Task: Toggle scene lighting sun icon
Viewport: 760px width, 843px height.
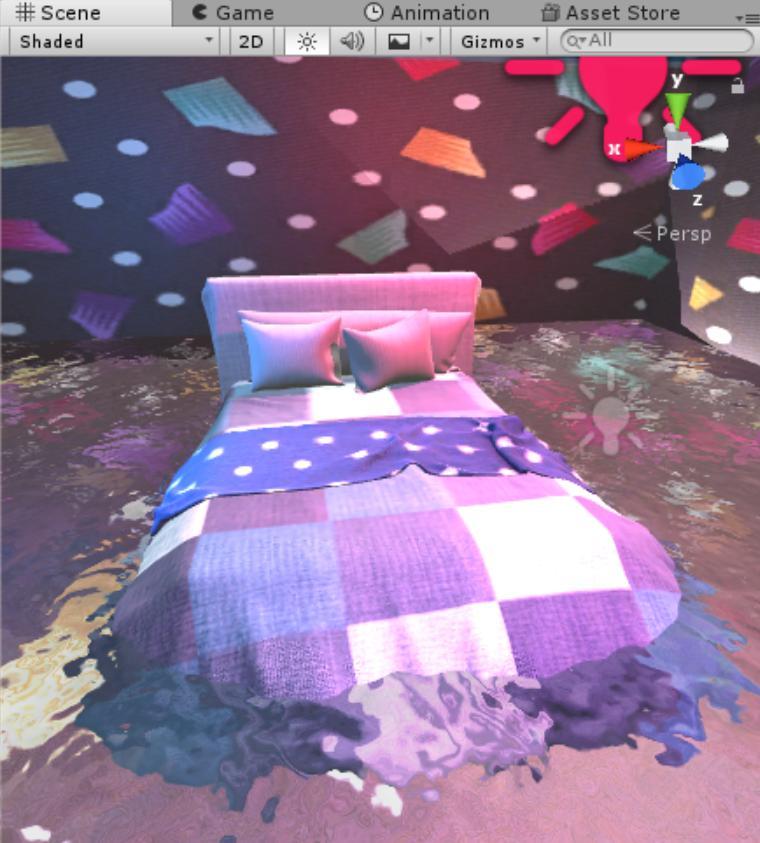Action: point(306,41)
